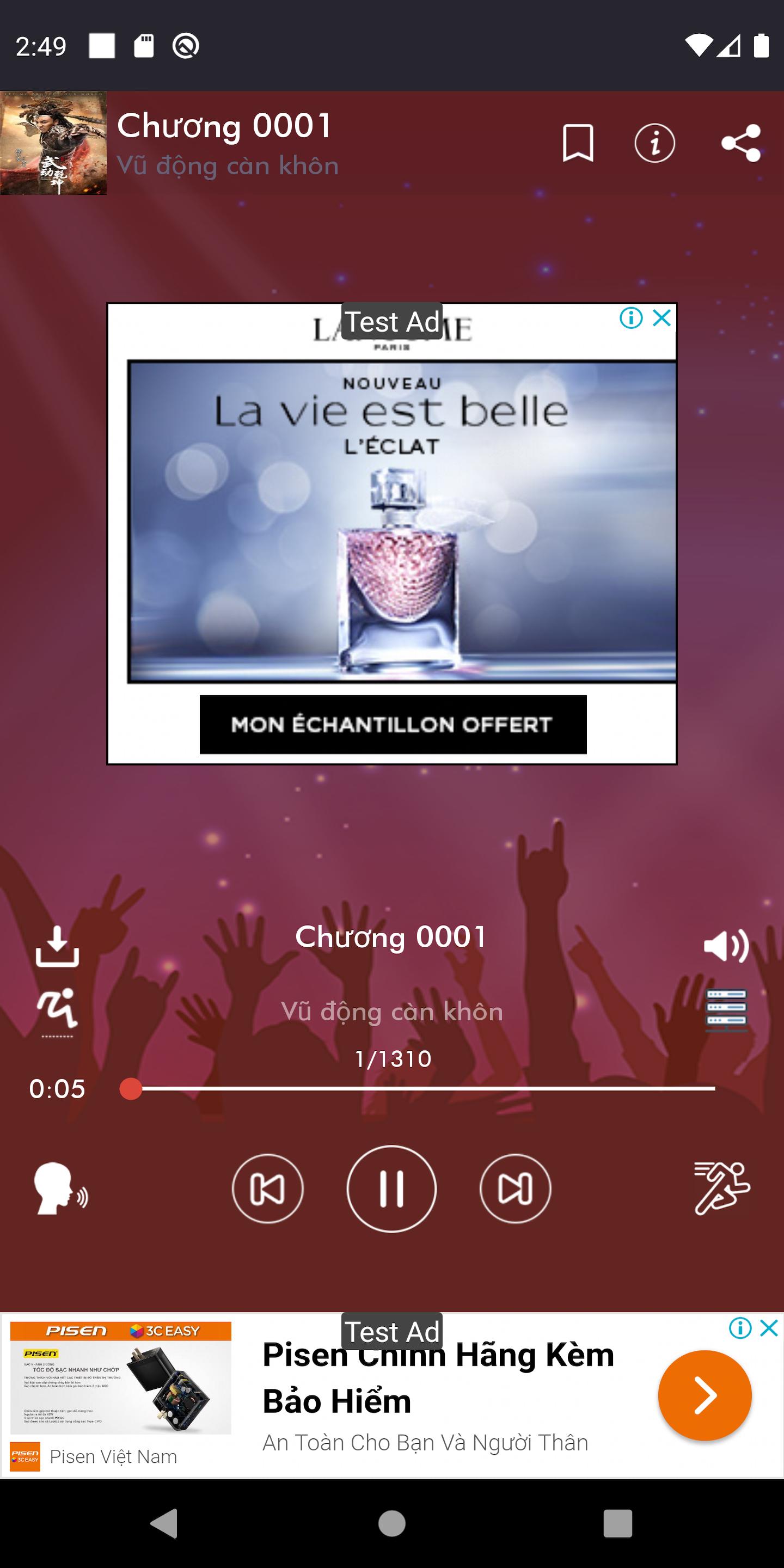Viewport: 784px width, 1568px height.
Task: Skip to the previous chapter
Action: click(268, 1188)
